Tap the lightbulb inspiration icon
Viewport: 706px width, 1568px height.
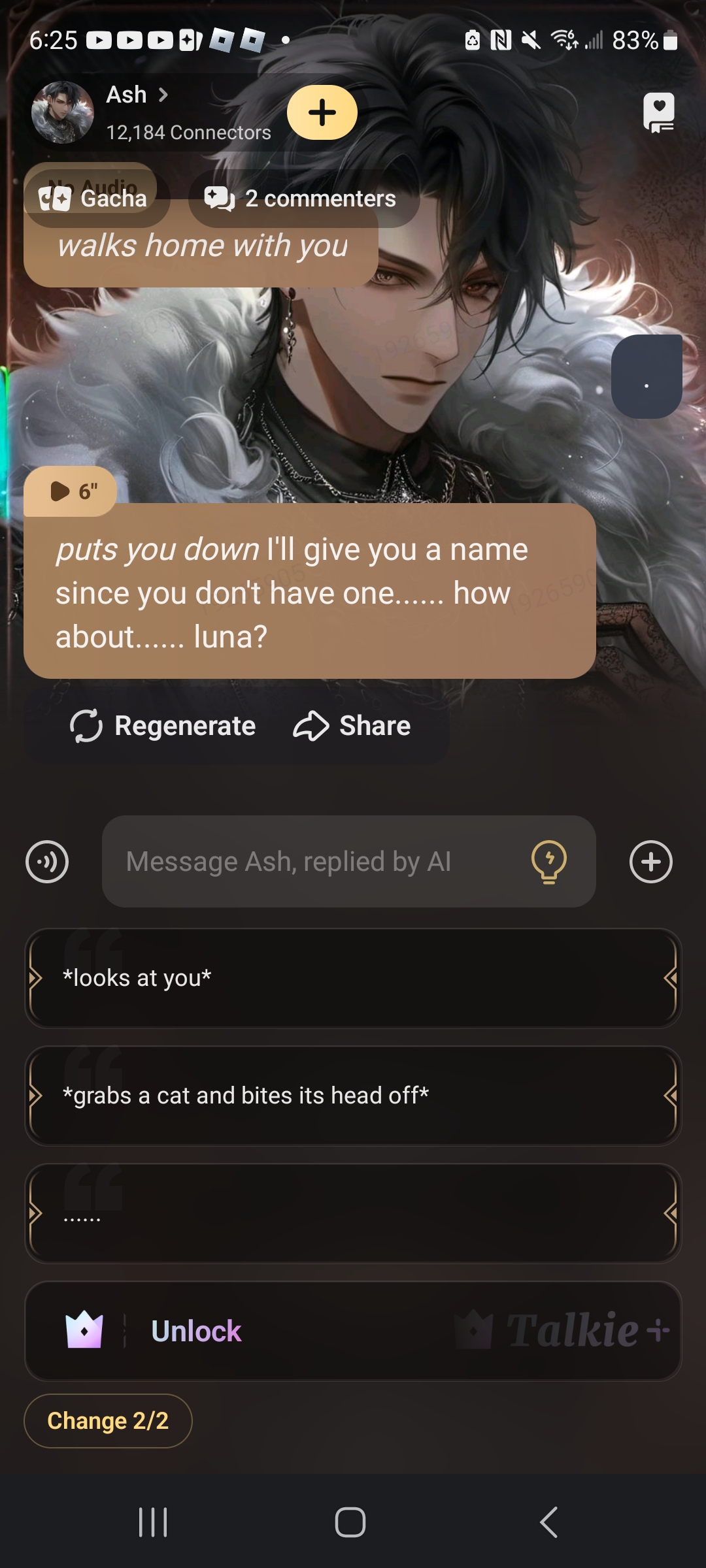549,862
